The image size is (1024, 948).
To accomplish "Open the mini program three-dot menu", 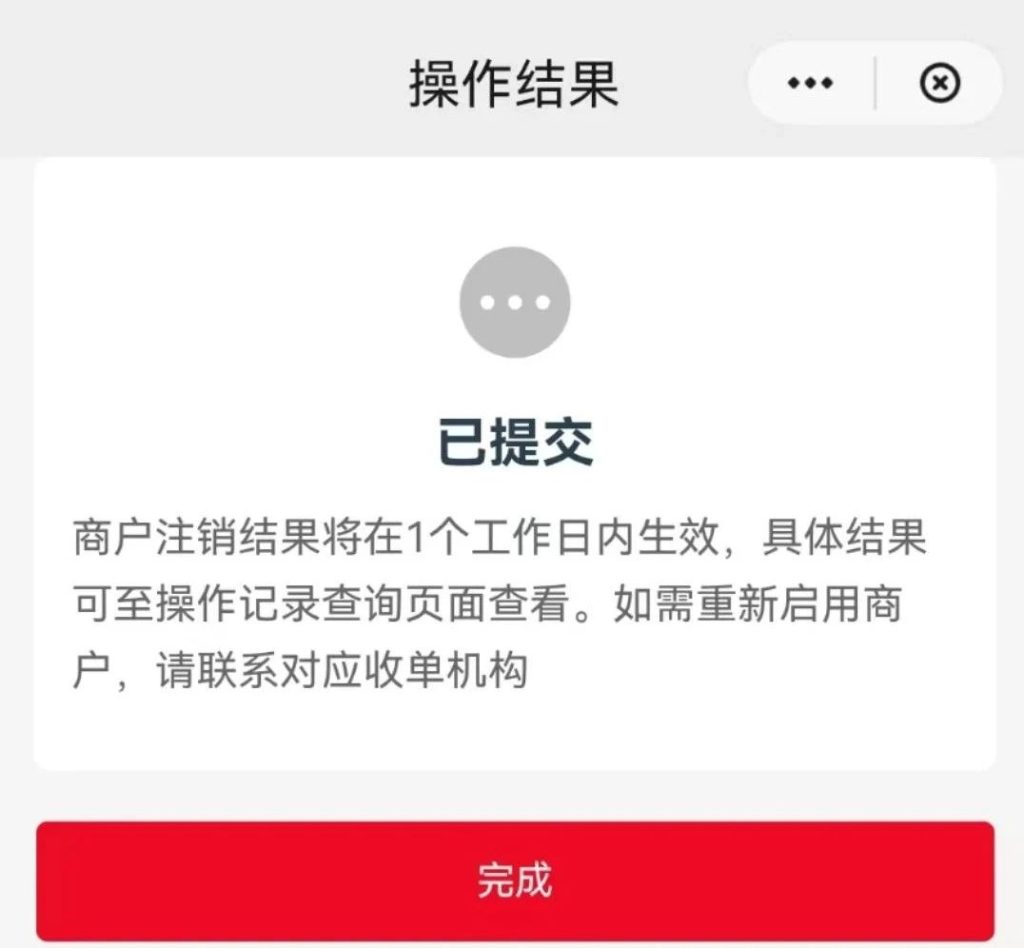I will (x=810, y=84).
